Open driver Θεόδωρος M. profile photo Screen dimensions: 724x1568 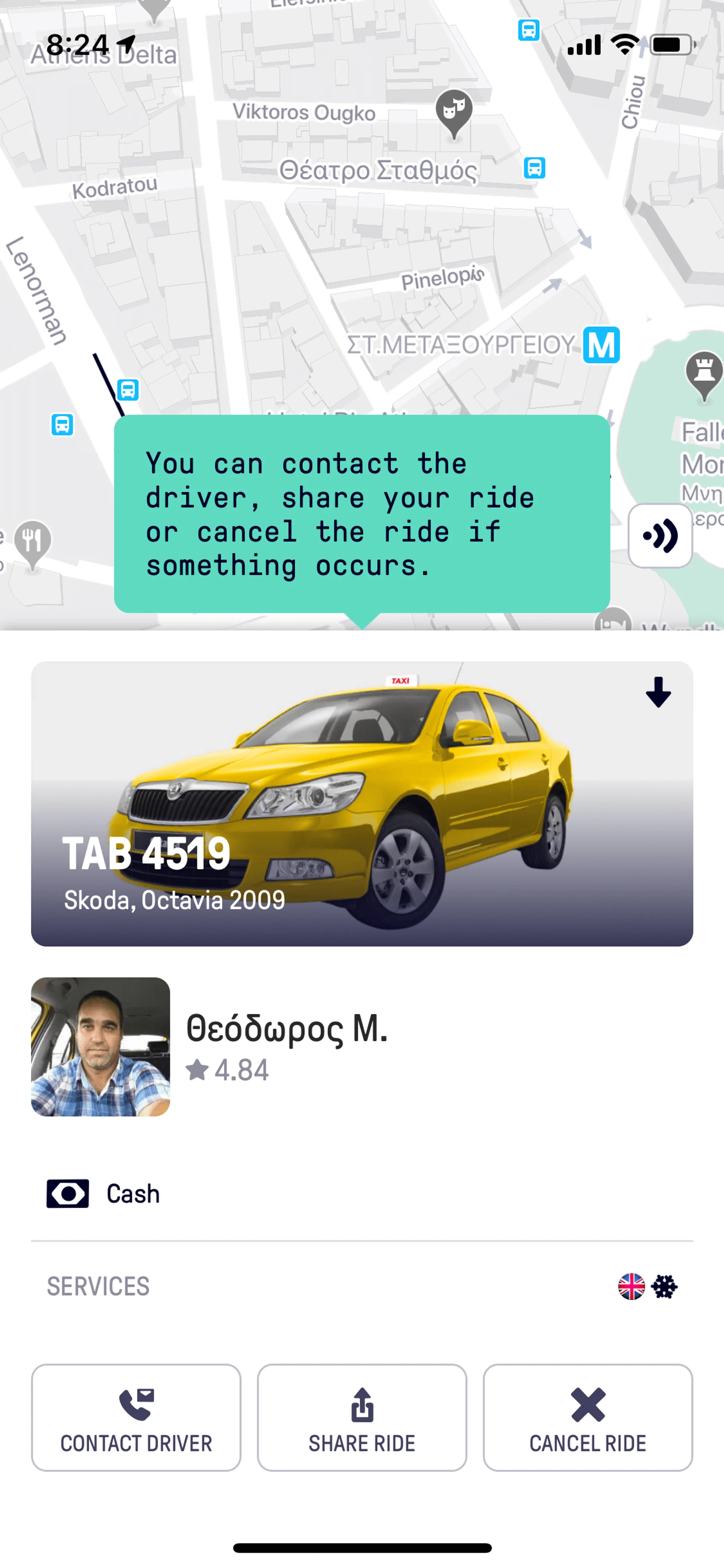point(100,1046)
